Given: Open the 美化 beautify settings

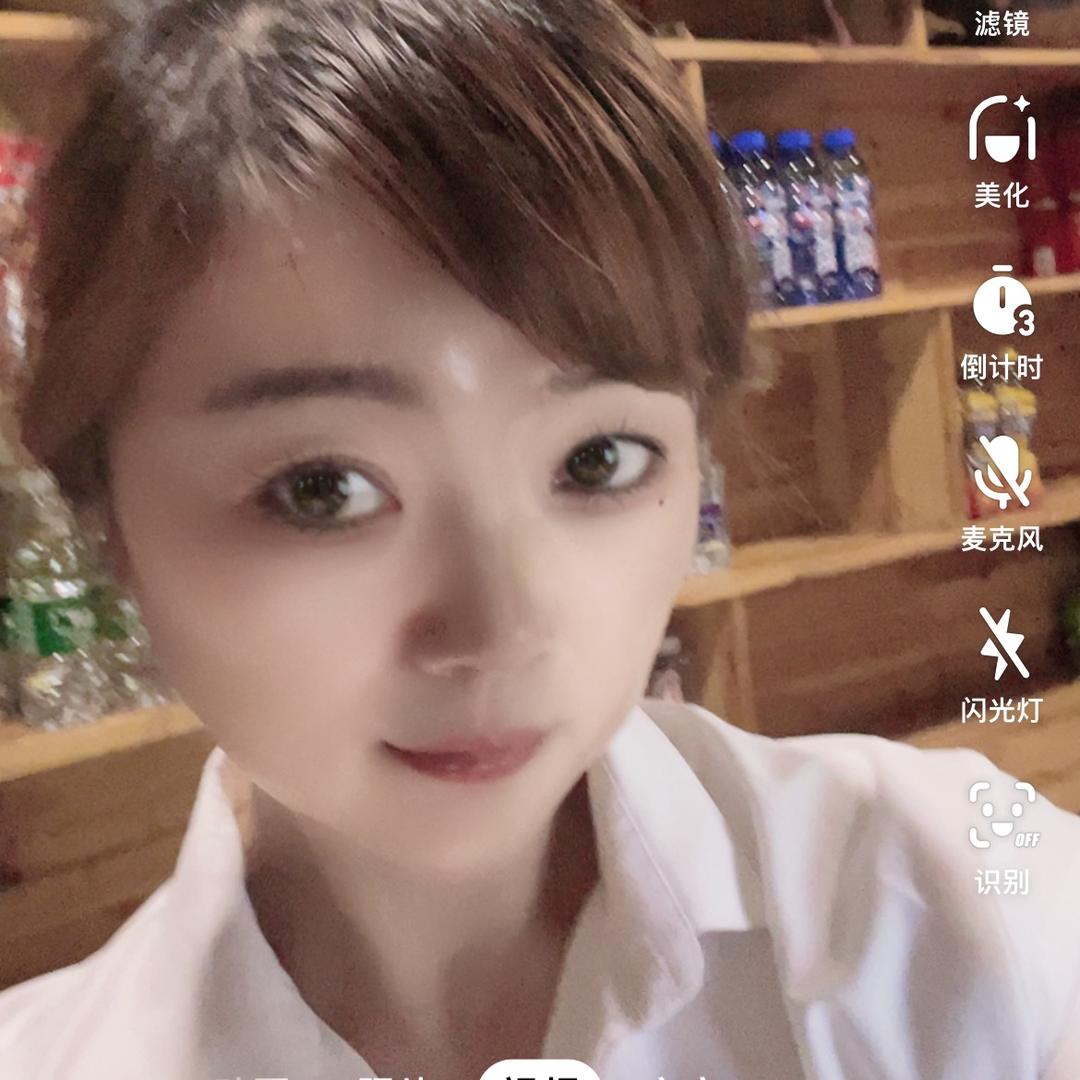Looking at the screenshot, I should (x=1002, y=152).
